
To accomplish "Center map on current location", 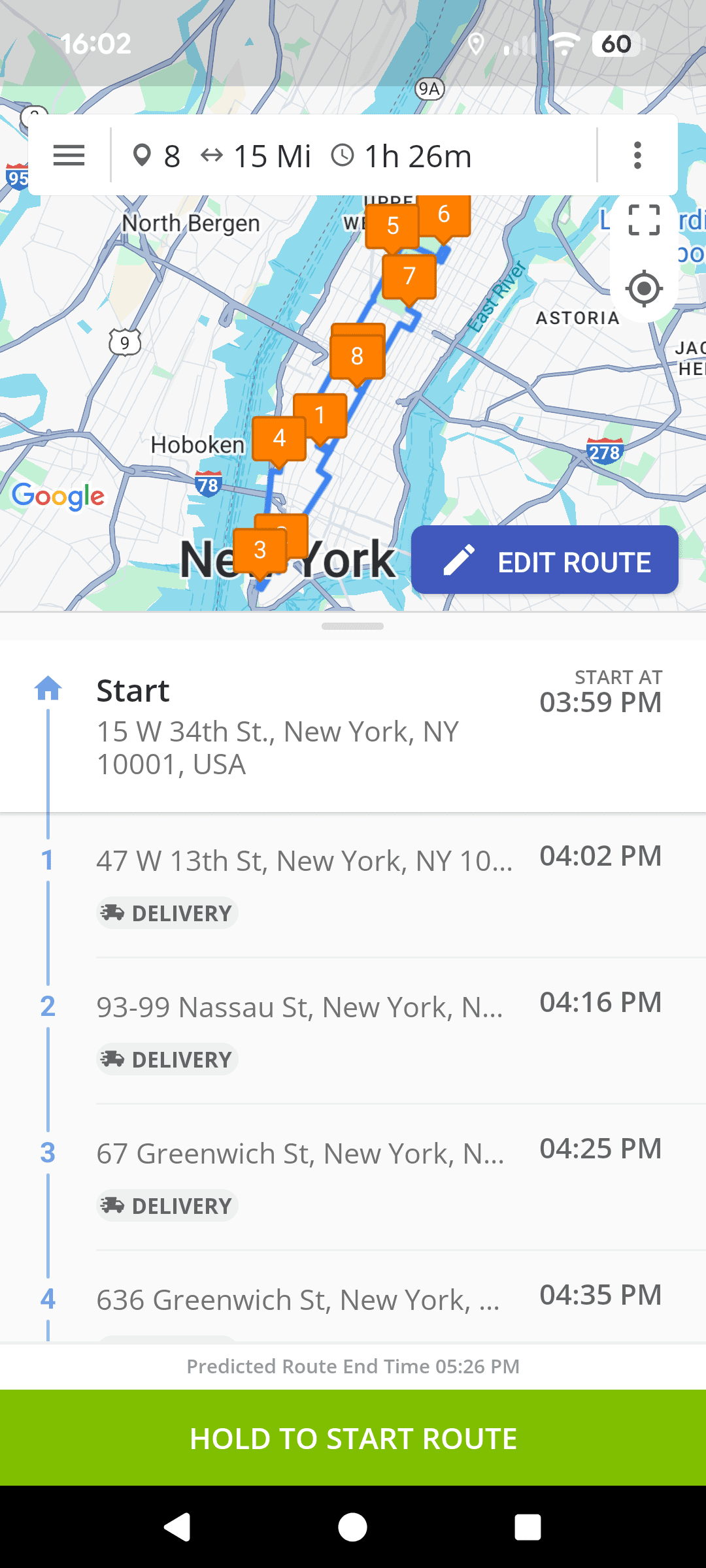I will [643, 287].
